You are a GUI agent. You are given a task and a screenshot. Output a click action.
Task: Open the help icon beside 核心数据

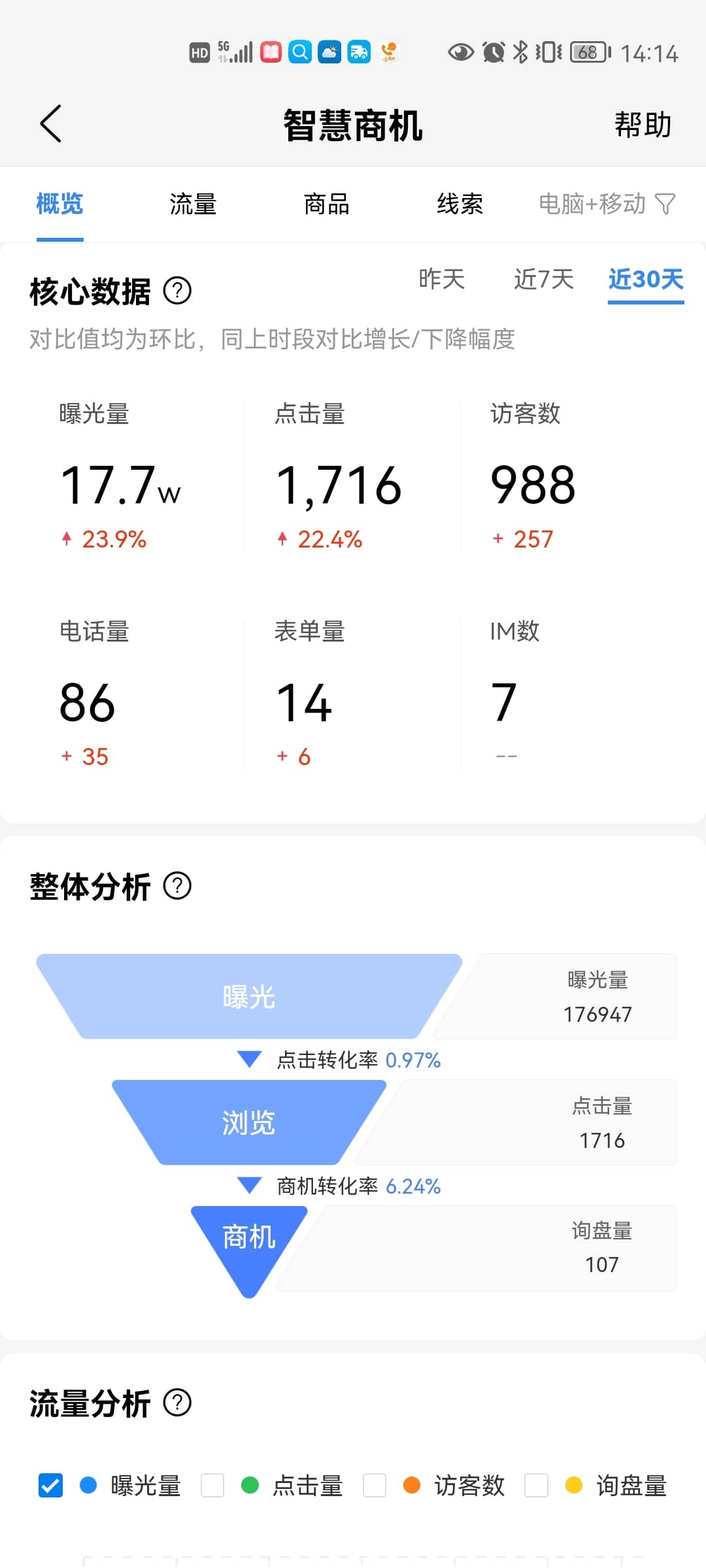[x=177, y=291]
